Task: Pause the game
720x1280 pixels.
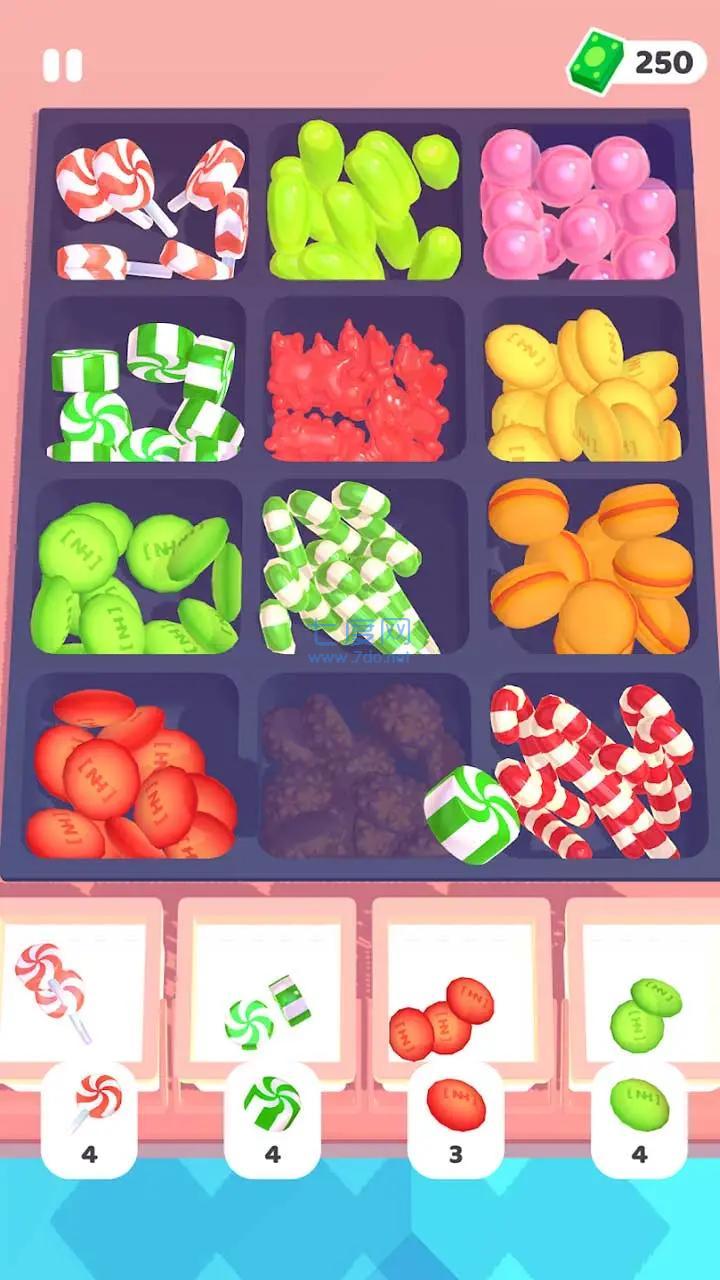Action: (x=62, y=66)
